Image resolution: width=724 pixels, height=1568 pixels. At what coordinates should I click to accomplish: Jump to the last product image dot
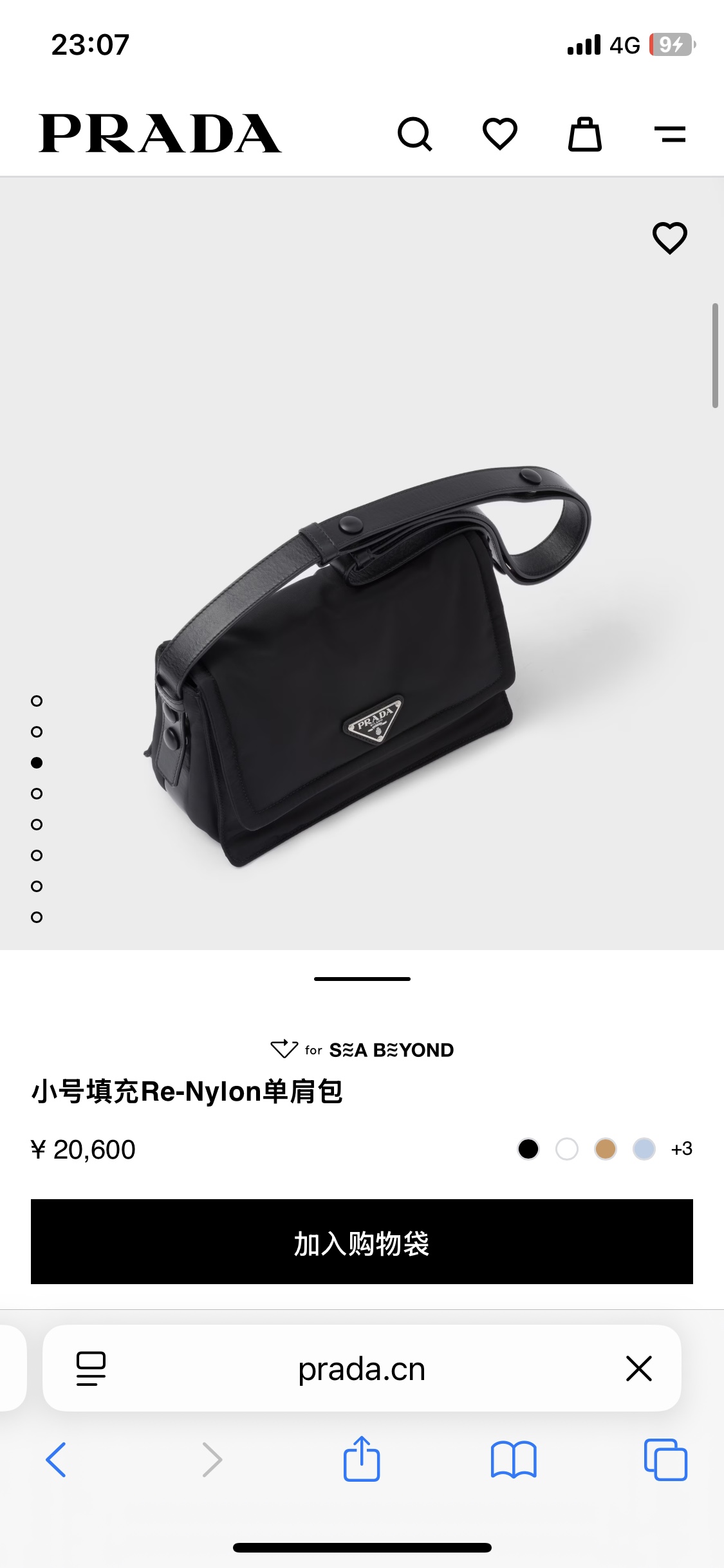(37, 917)
